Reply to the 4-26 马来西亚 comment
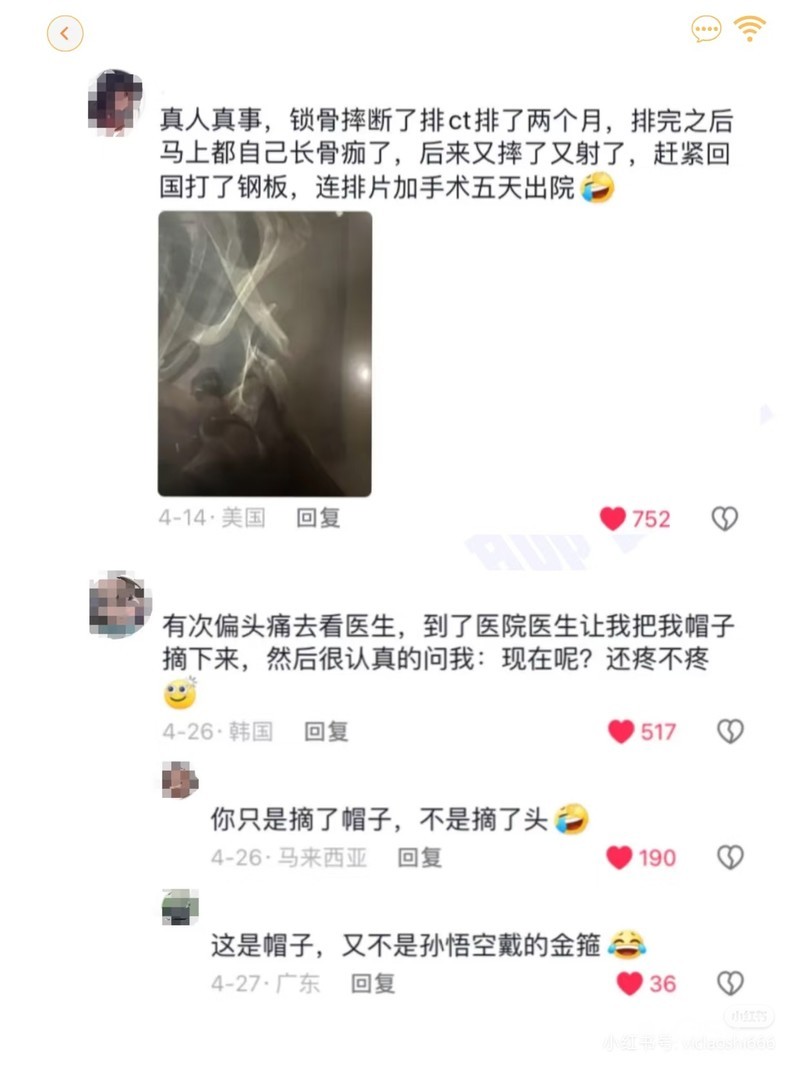Viewport: 800px width, 1069px height. (420, 857)
